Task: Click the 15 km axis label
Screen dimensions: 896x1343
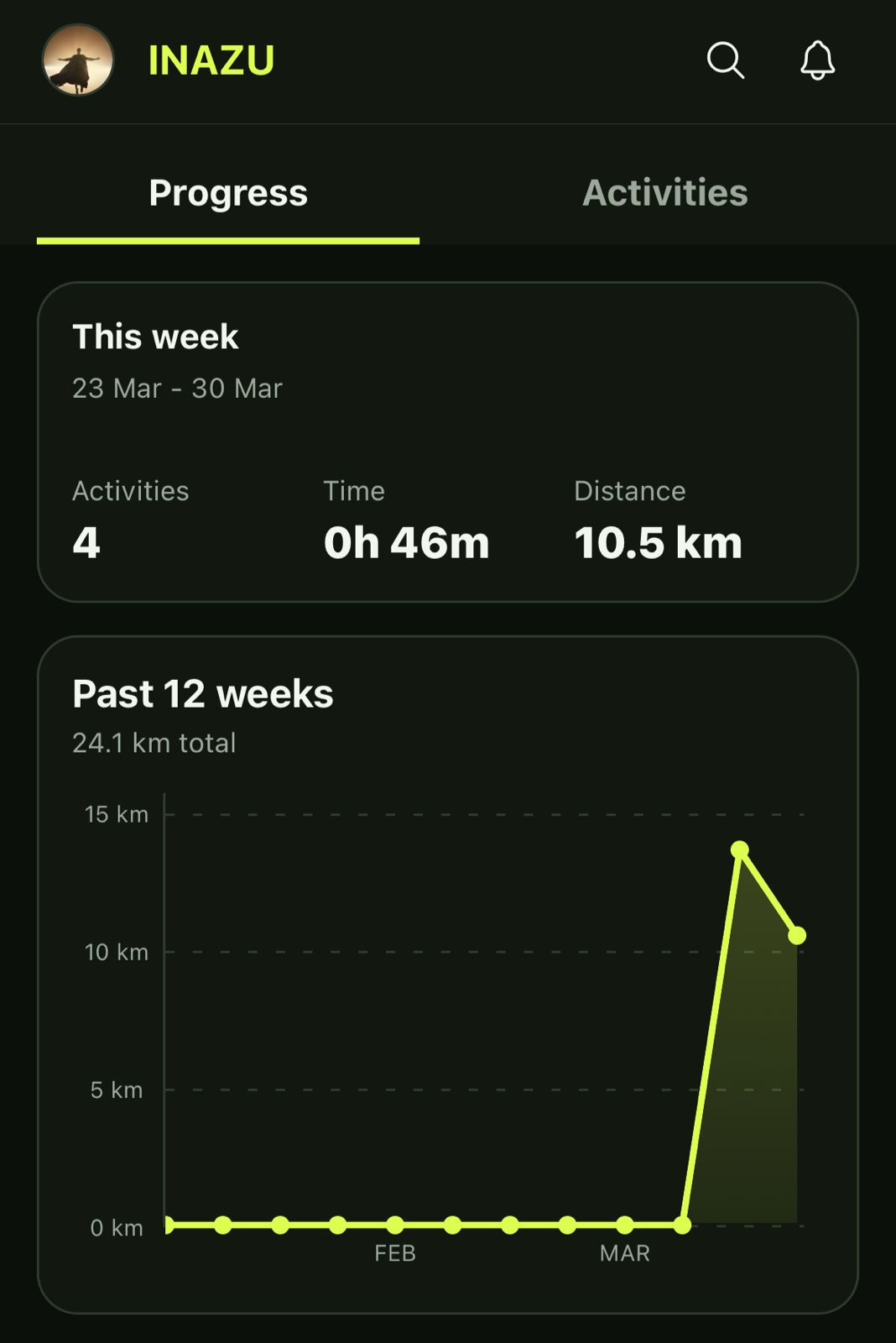Action: click(x=117, y=813)
